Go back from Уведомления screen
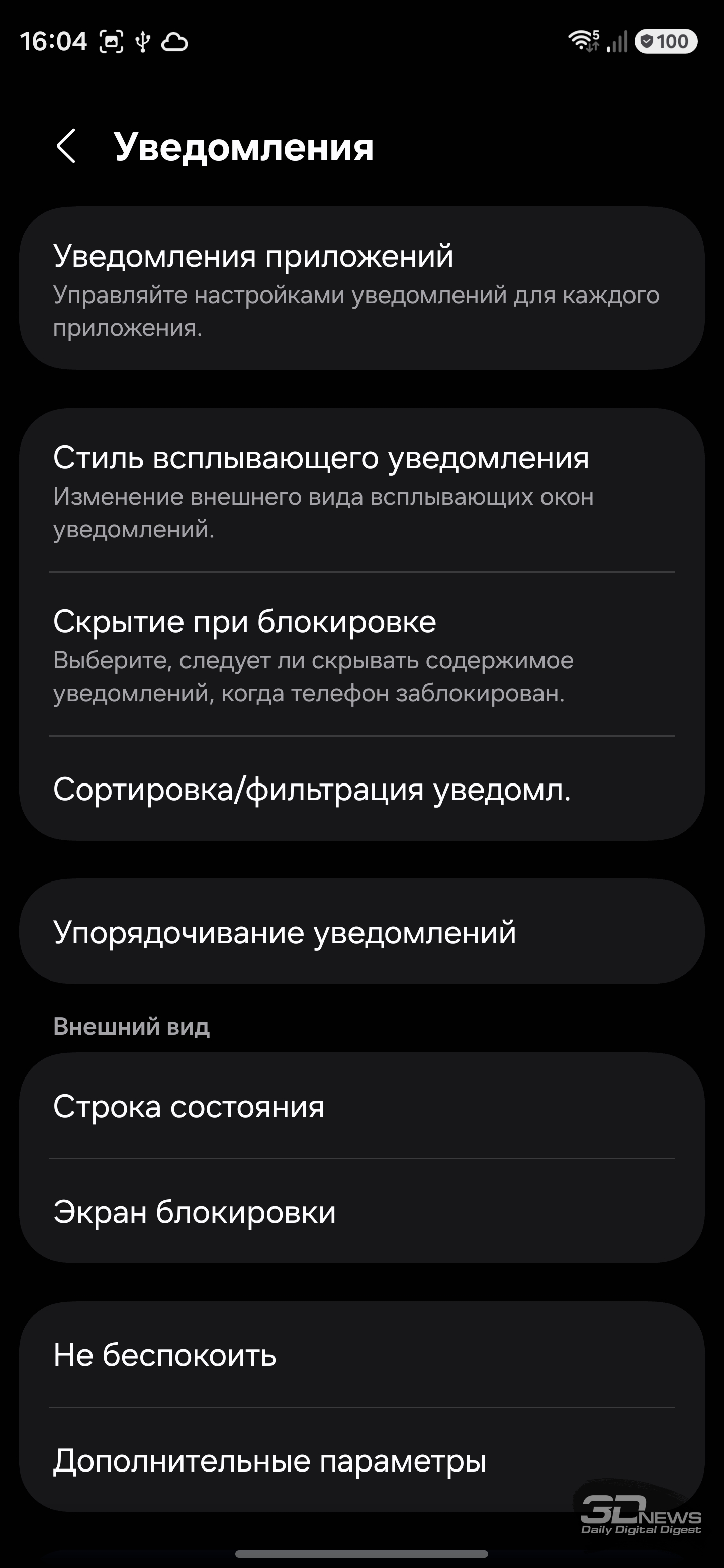Viewport: 724px width, 1568px height. tap(66, 146)
